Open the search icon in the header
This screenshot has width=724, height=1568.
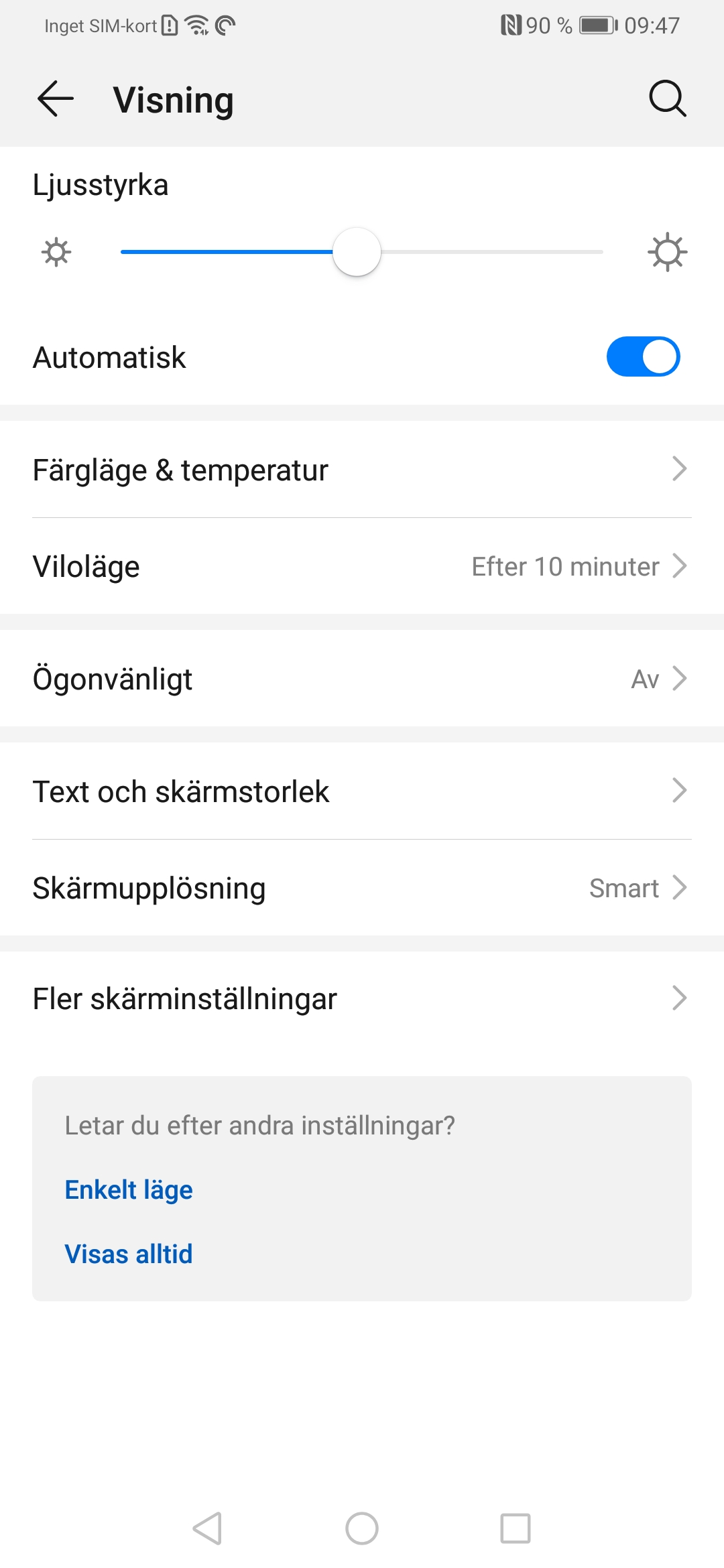[x=667, y=99]
